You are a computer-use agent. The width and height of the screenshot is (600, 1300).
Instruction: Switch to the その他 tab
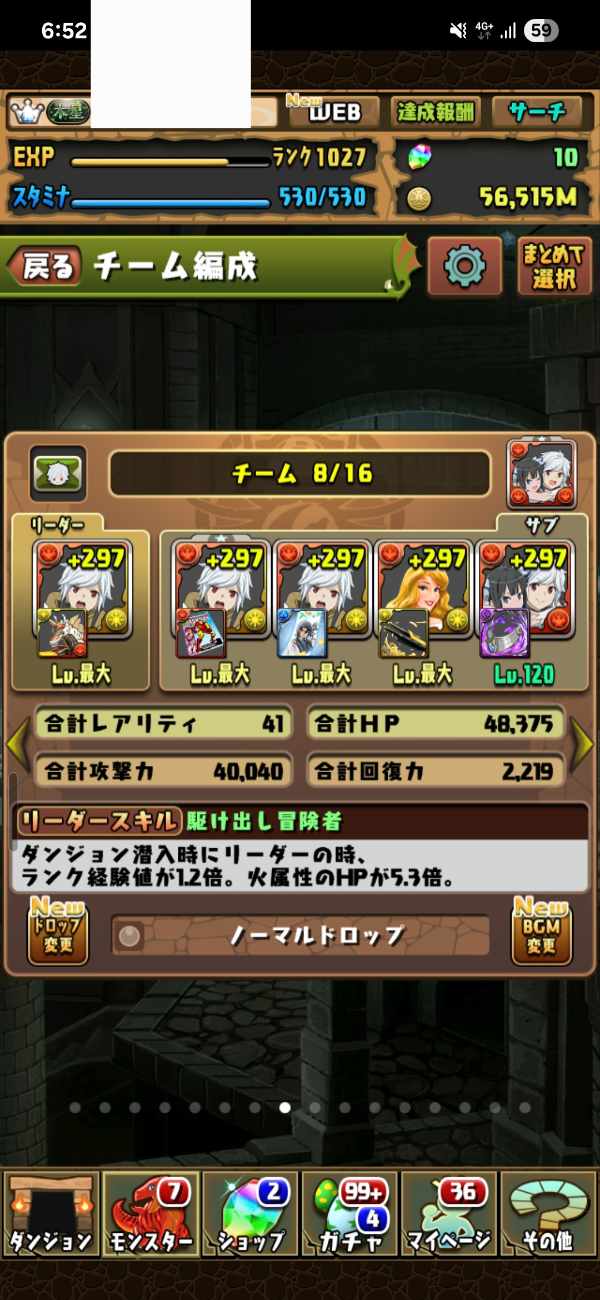tap(548, 1214)
